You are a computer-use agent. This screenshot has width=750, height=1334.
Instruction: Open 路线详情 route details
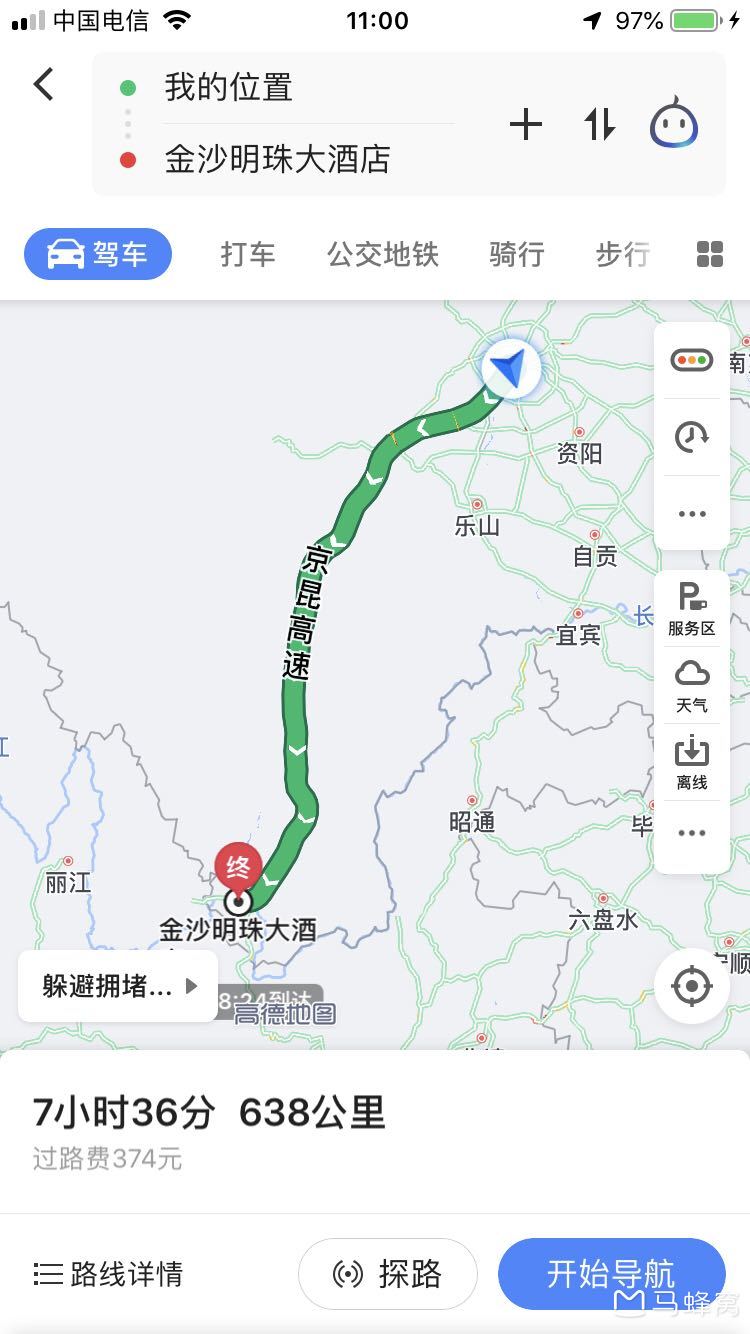pos(108,1274)
